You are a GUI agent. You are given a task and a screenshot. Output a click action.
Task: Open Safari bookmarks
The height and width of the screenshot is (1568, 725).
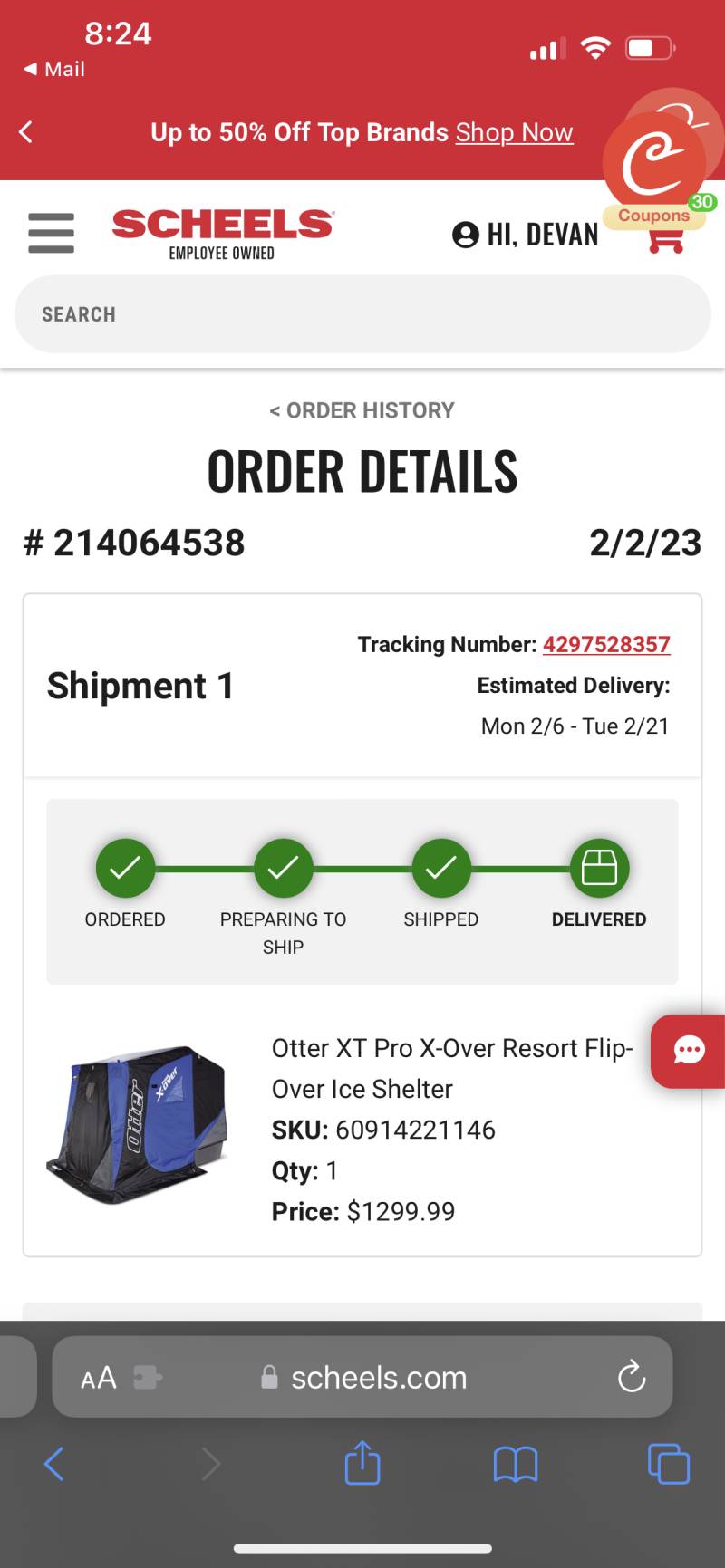click(516, 1464)
